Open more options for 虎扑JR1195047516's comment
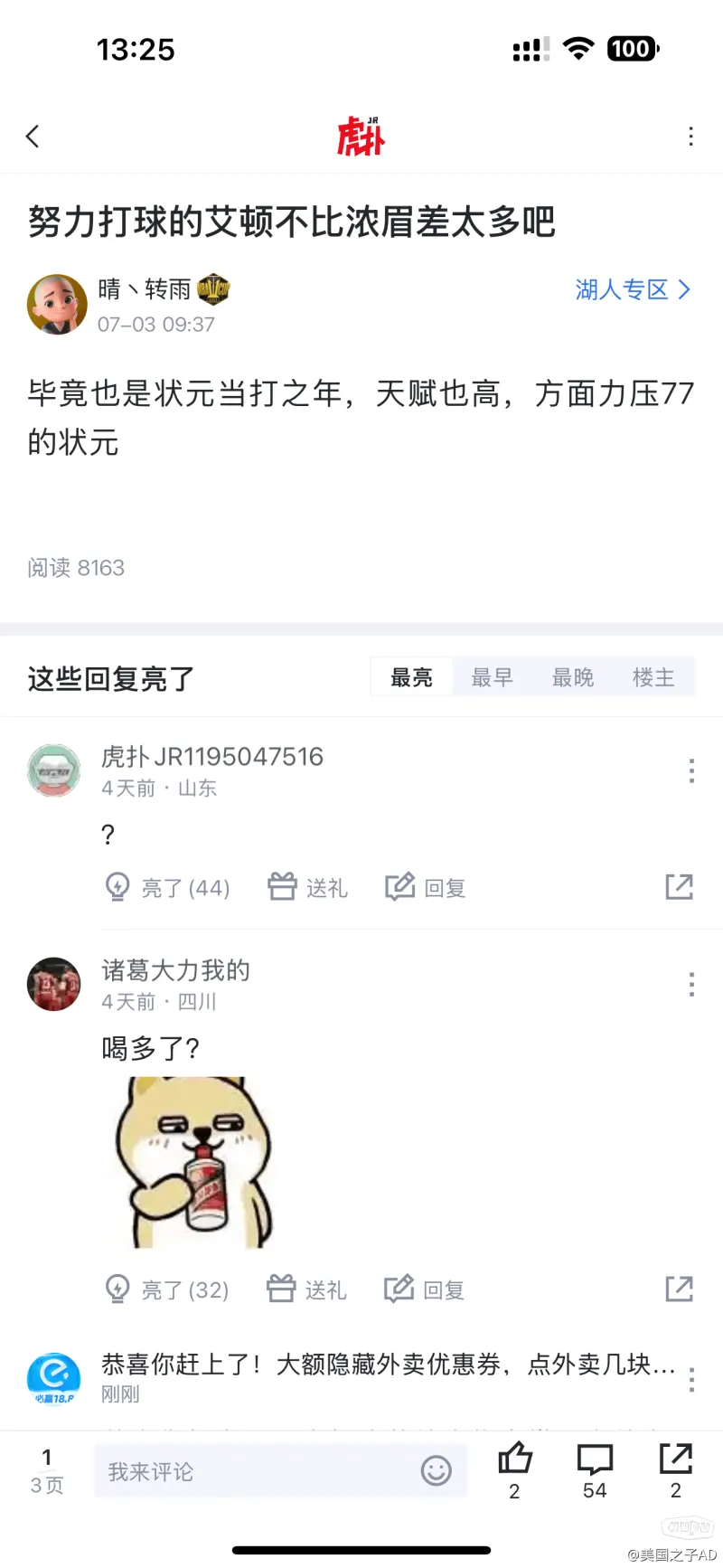Screen dimensions: 723x1568 tap(691, 770)
